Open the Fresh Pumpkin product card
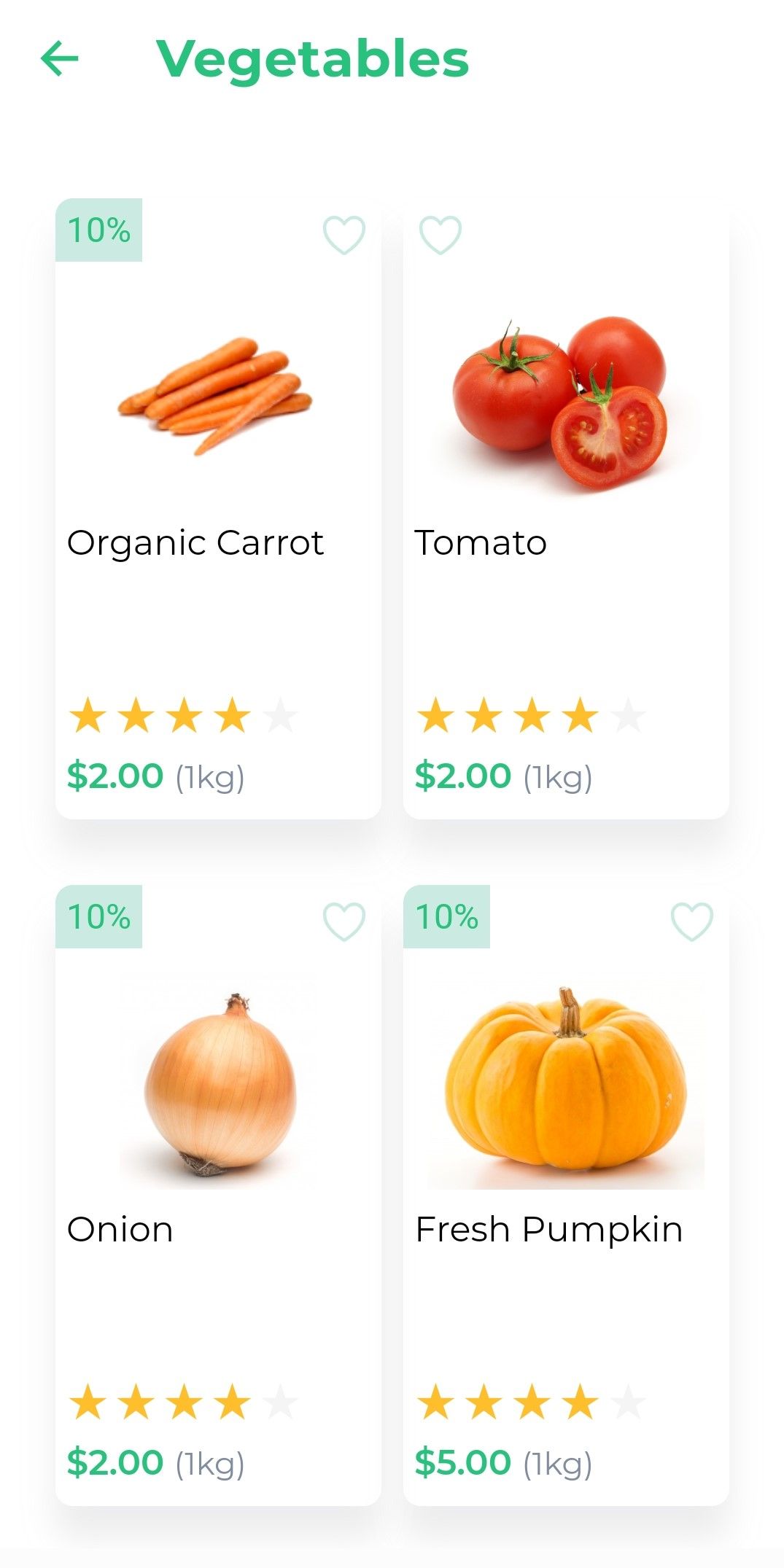 click(566, 1195)
